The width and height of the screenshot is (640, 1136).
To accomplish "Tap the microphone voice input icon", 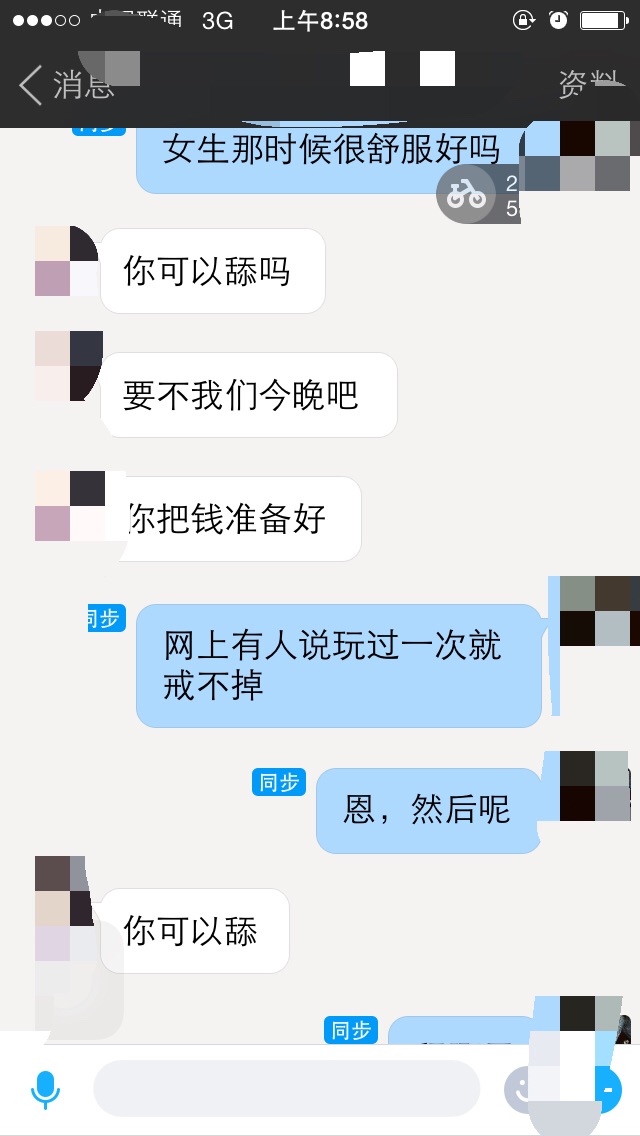I will 45,1089.
